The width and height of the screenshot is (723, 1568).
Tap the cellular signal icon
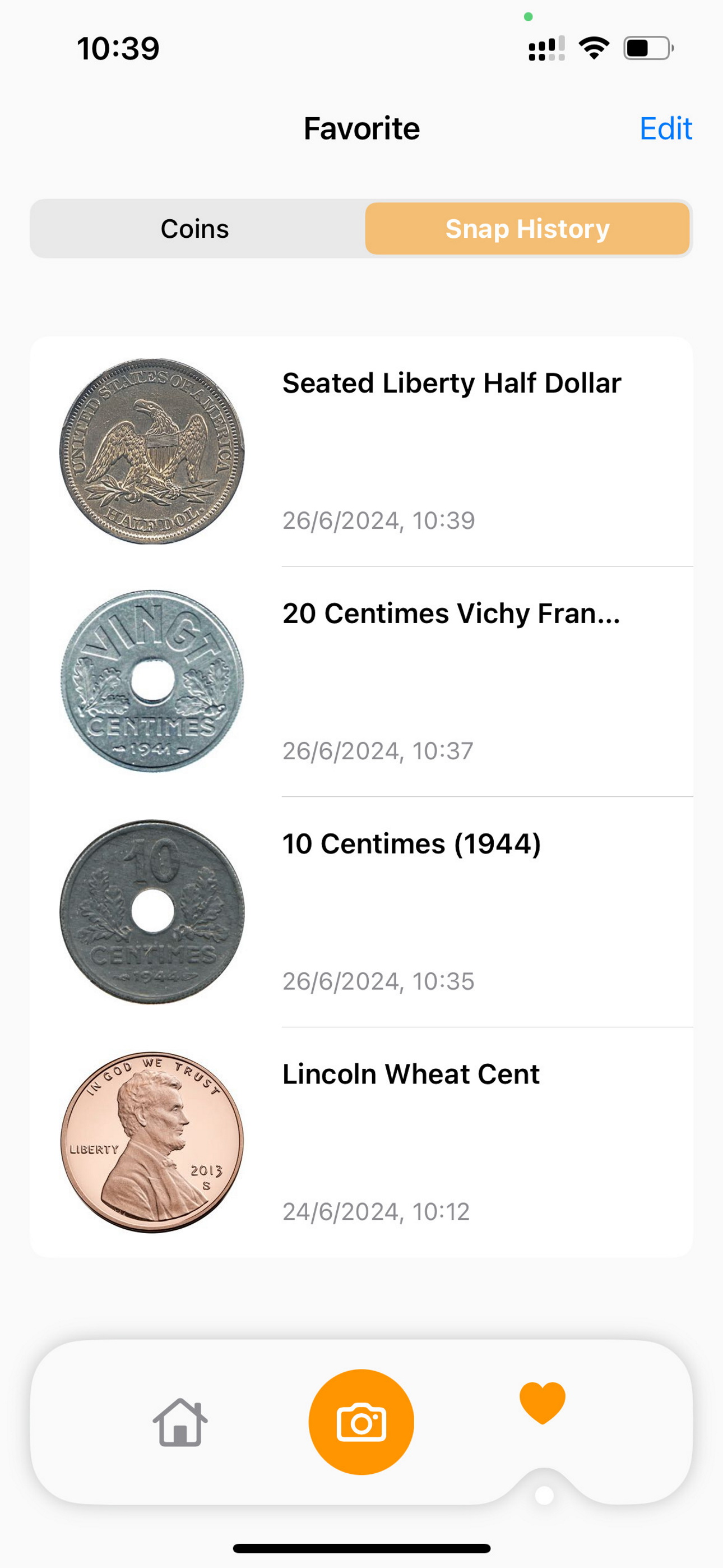pyautogui.click(x=547, y=47)
